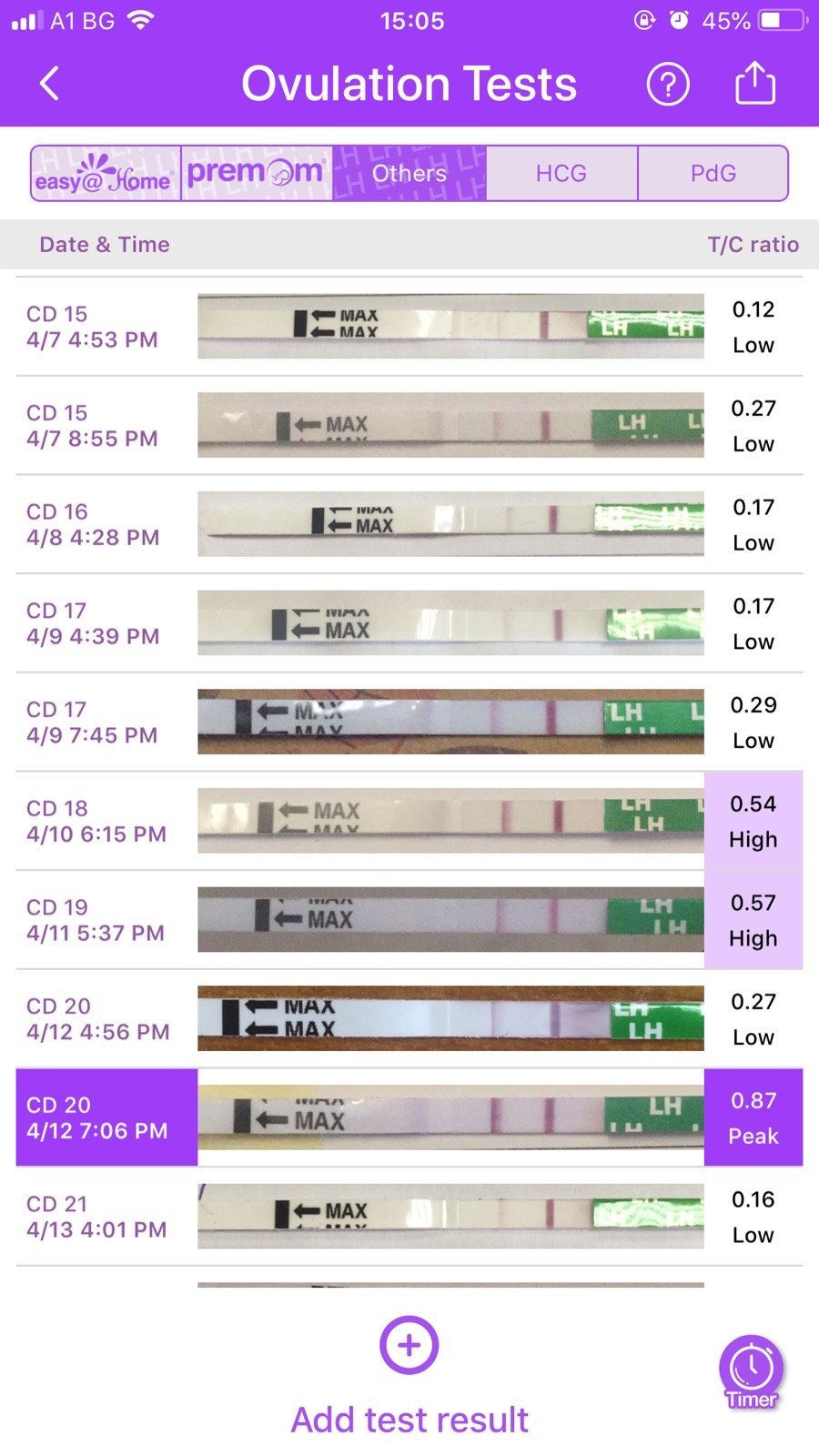819x1456 pixels.
Task: Switch to the HCG tab
Action: click(x=561, y=173)
